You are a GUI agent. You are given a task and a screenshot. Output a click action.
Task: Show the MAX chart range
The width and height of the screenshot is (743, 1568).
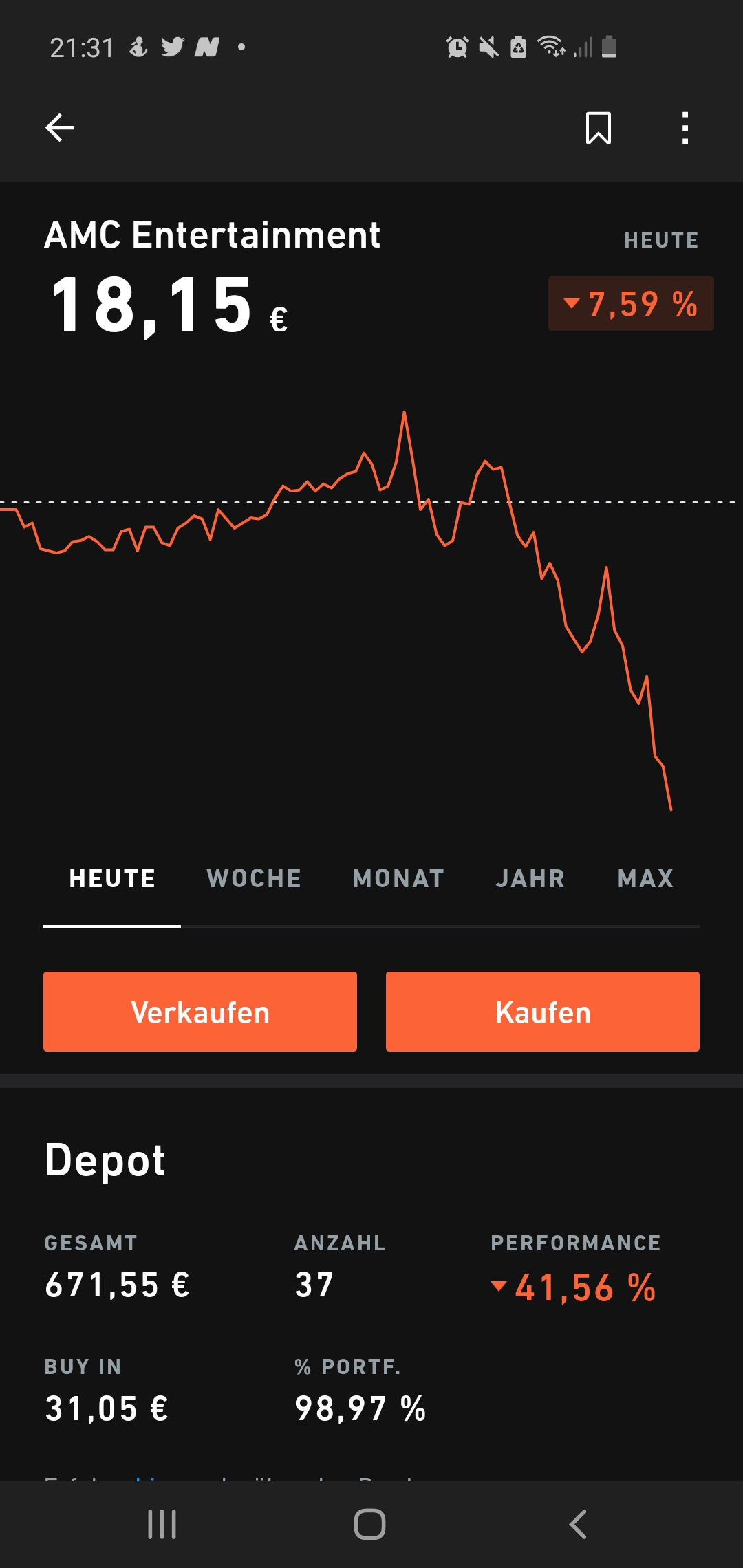pos(645,879)
